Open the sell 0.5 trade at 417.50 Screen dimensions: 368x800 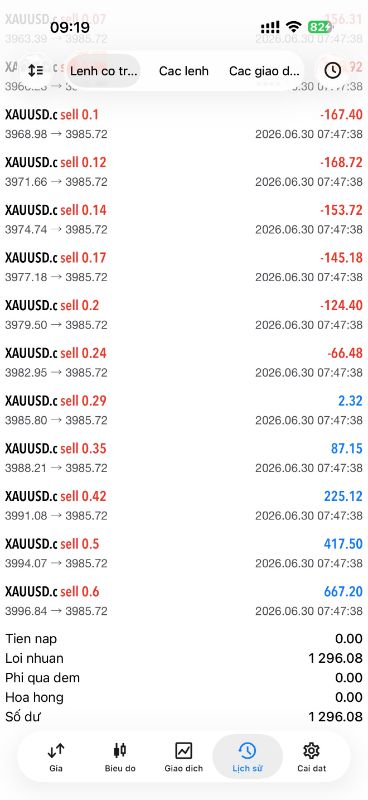(x=184, y=554)
